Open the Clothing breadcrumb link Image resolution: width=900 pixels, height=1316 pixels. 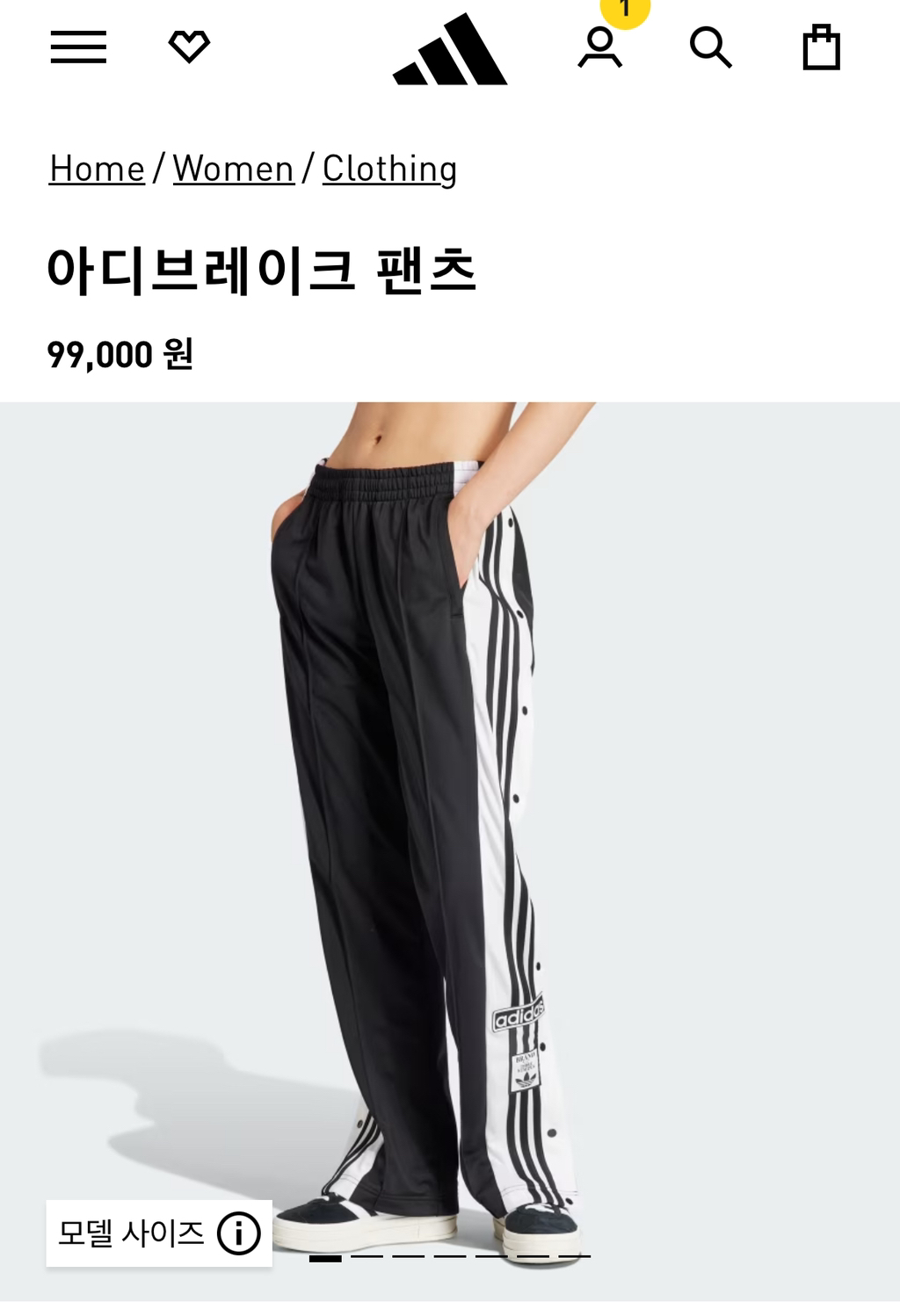pyautogui.click(x=390, y=169)
